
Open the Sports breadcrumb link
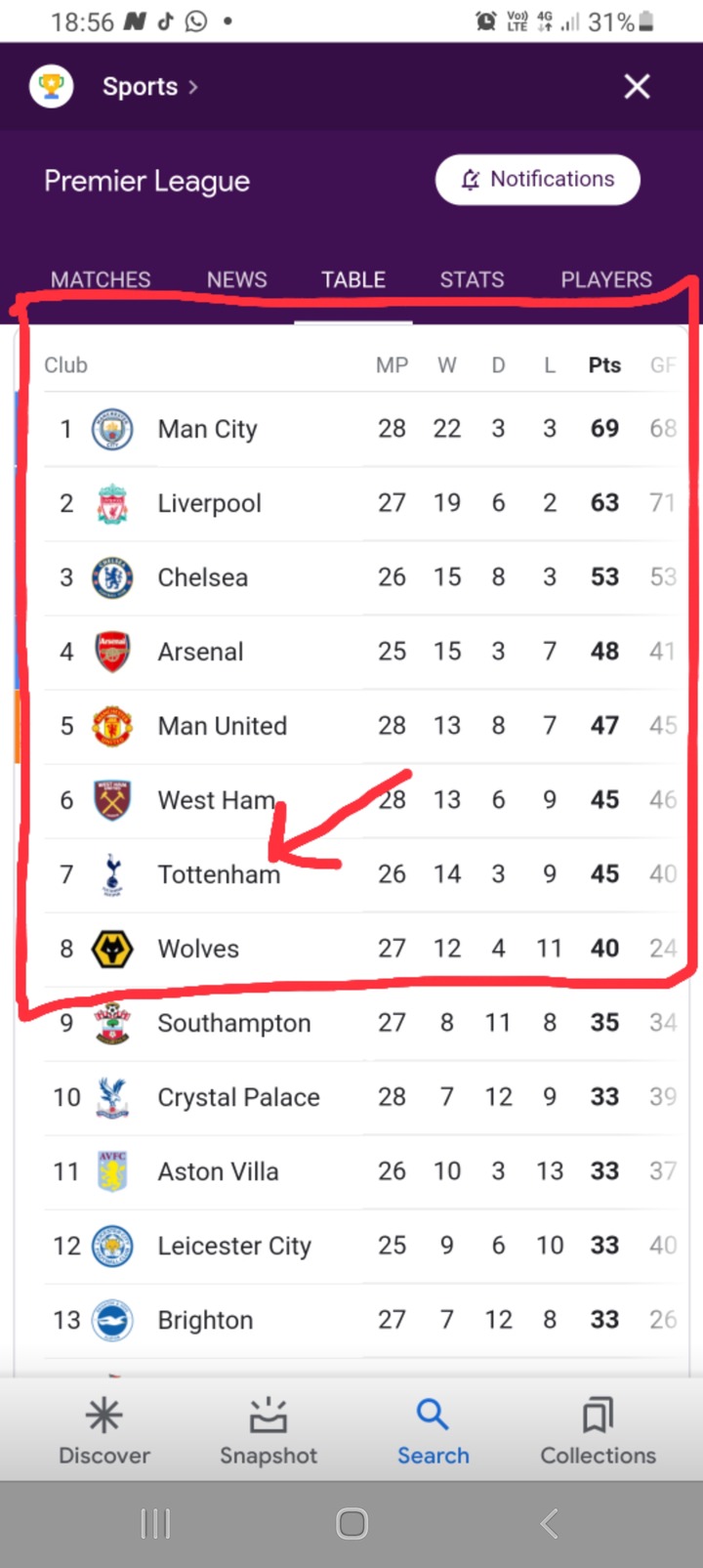coord(150,87)
